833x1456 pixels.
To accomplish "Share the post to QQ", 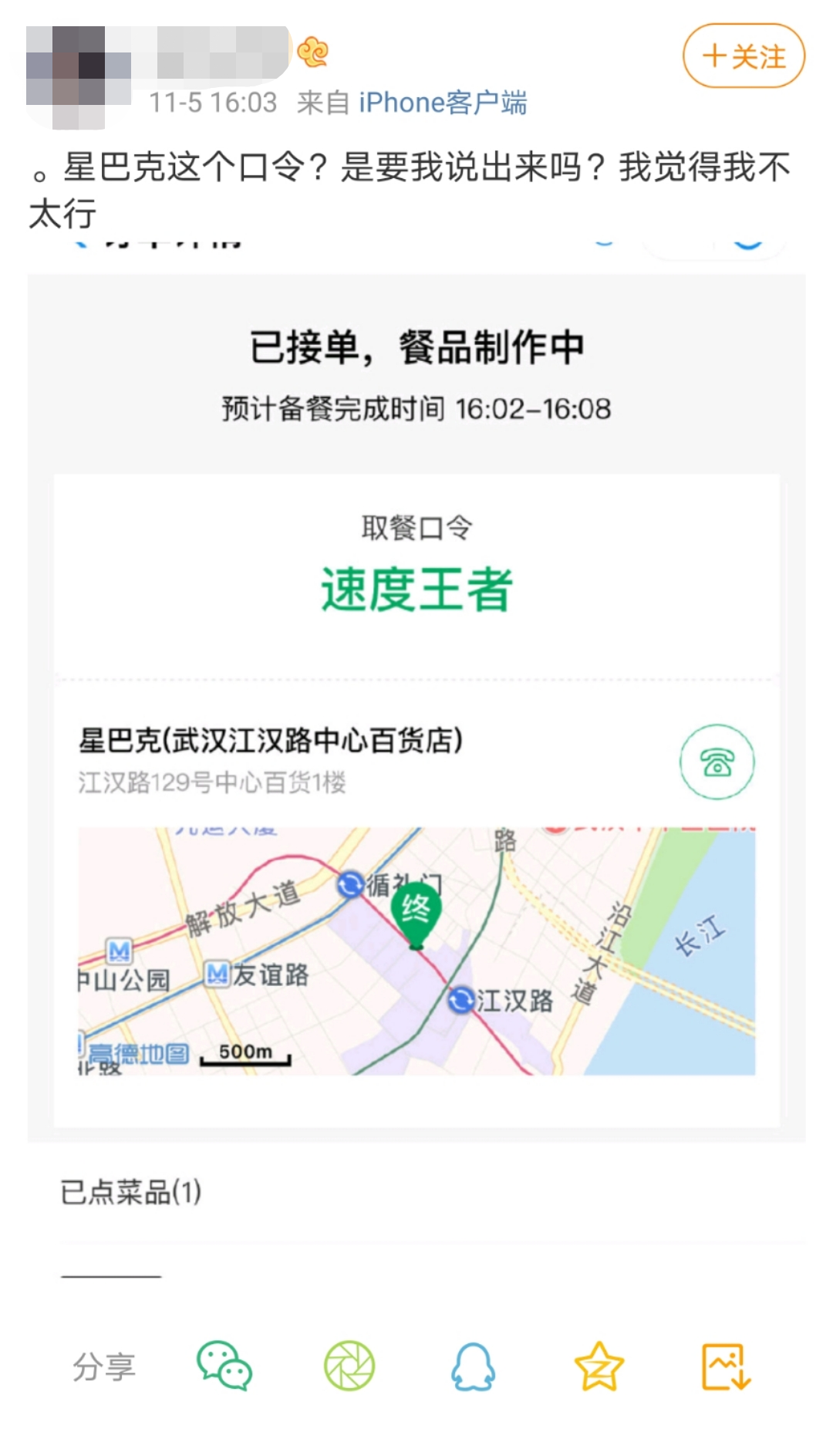I will coord(473,1366).
